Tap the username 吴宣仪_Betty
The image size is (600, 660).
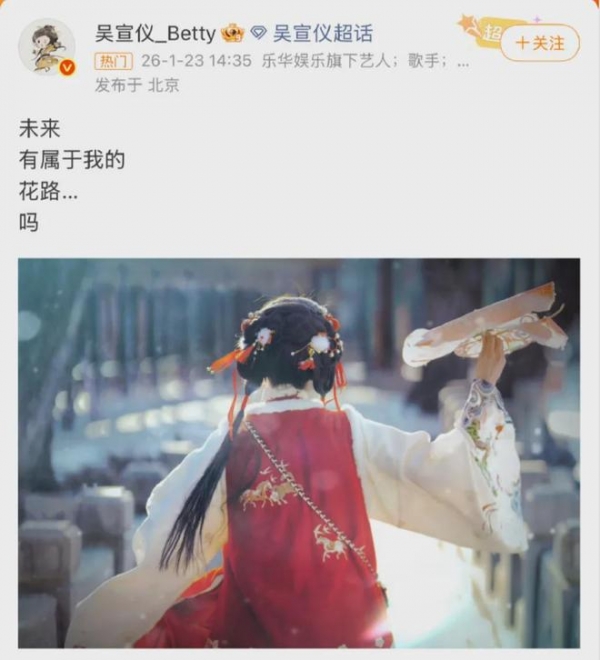[155, 33]
